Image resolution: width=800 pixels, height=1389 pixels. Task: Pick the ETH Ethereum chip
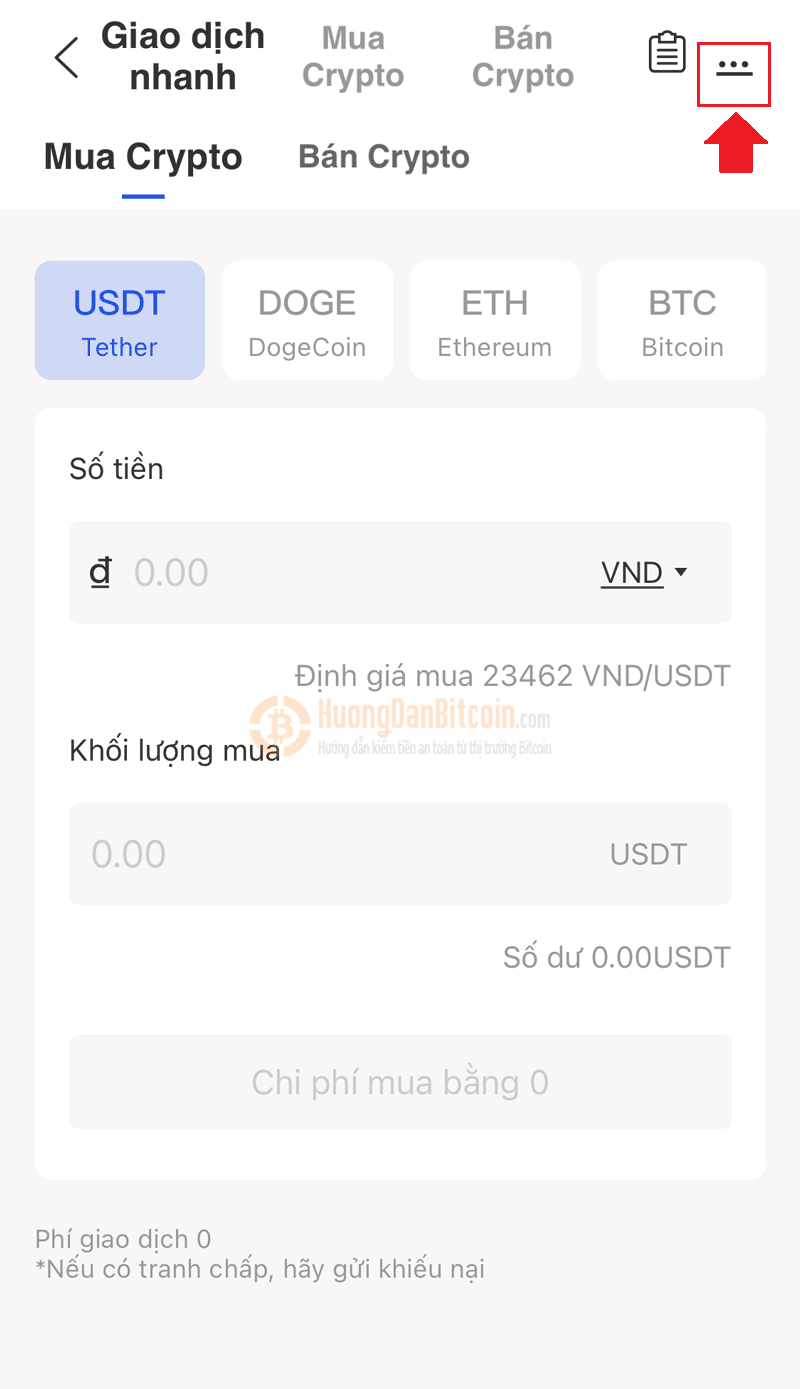495,321
